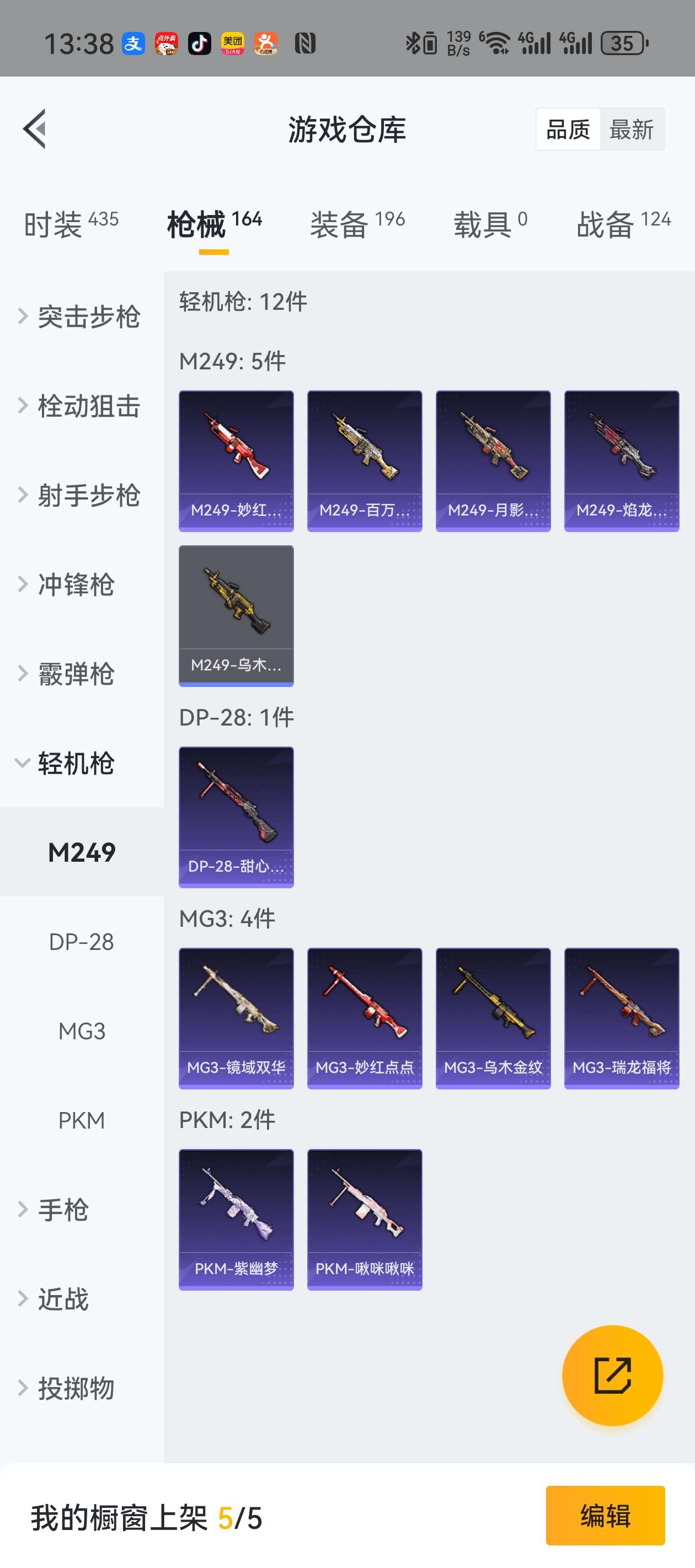The width and height of the screenshot is (695, 1568).
Task: Select PKM in the sidebar
Action: (x=82, y=1120)
